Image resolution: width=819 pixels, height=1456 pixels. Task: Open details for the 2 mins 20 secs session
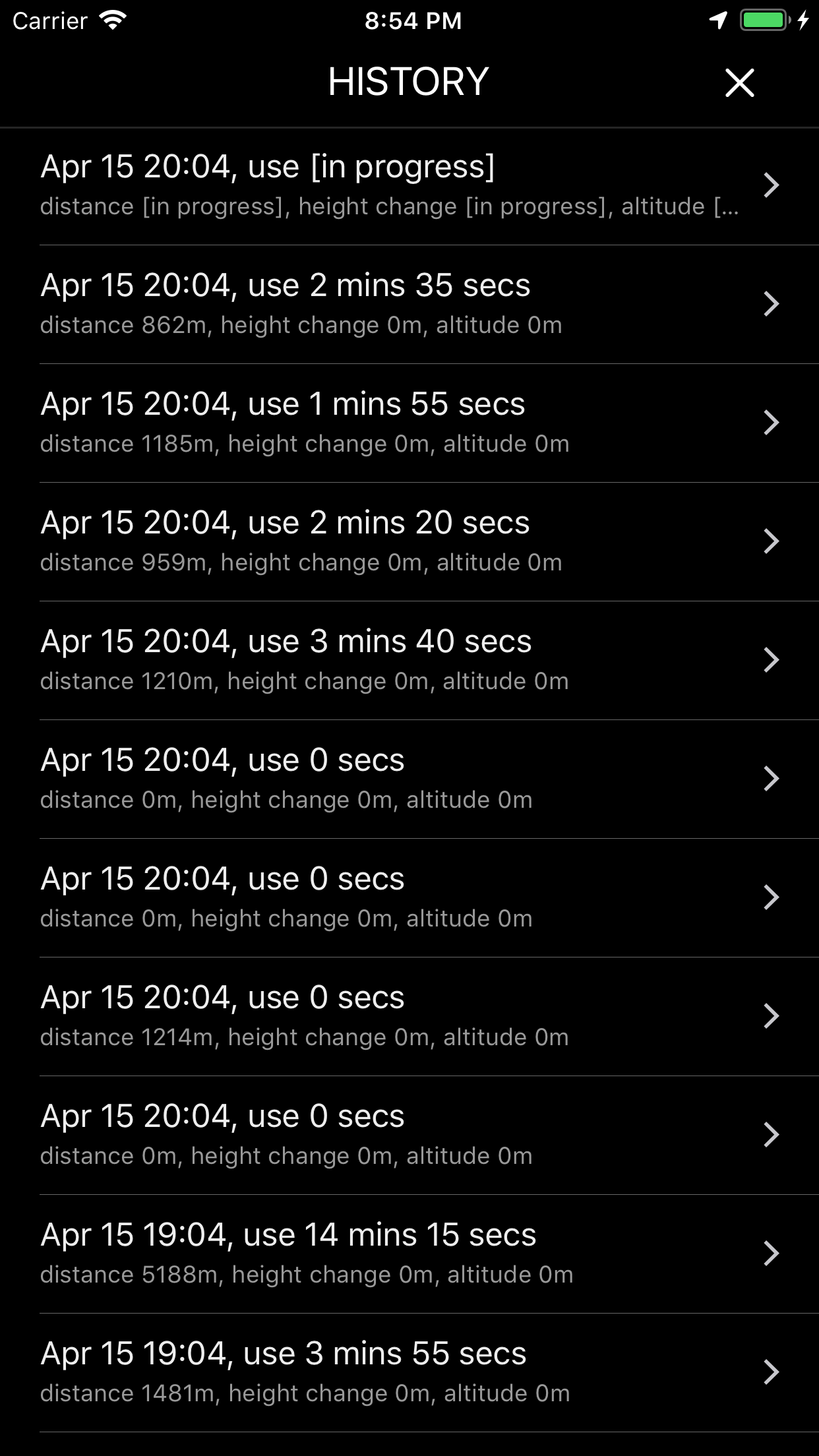772,541
